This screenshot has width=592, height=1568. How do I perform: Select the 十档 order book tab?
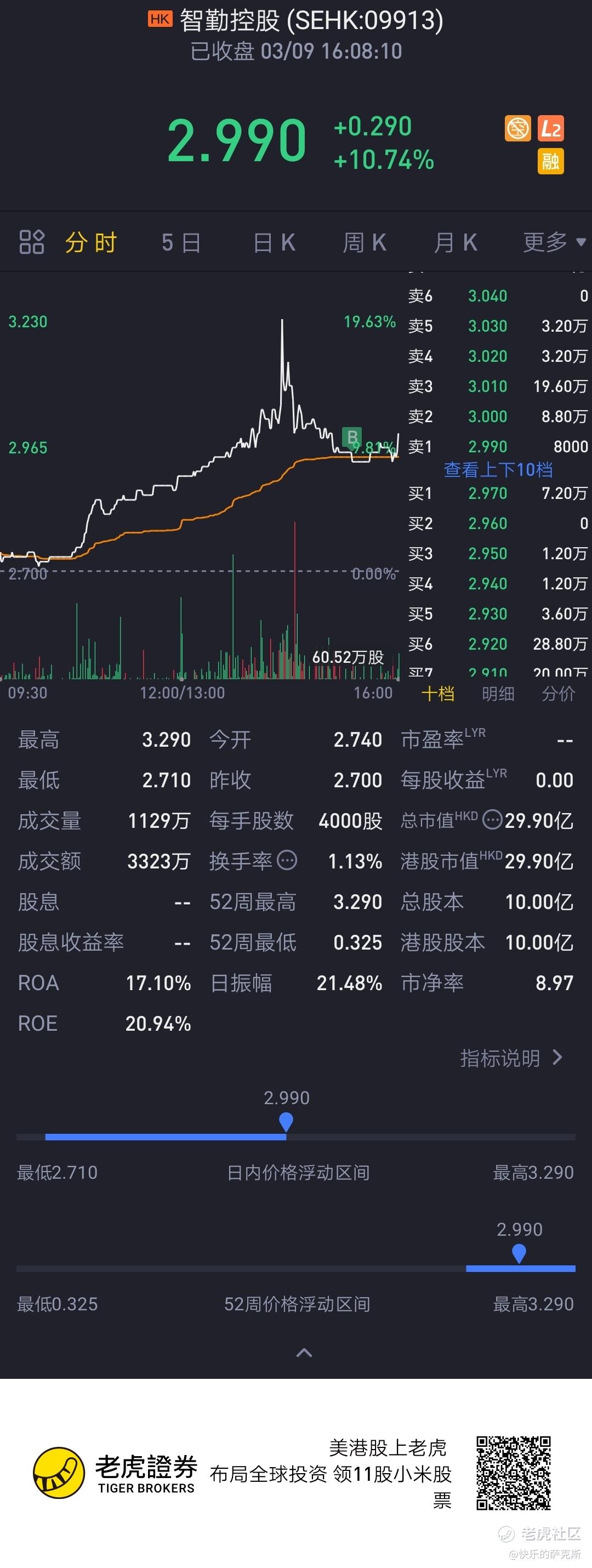437,694
